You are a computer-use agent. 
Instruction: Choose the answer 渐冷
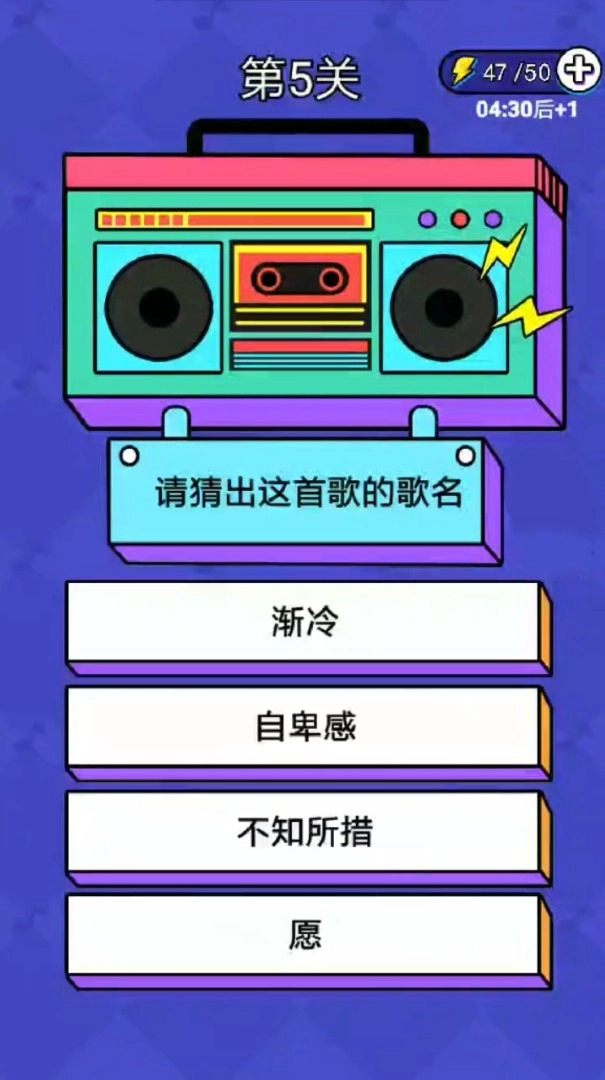(x=305, y=622)
